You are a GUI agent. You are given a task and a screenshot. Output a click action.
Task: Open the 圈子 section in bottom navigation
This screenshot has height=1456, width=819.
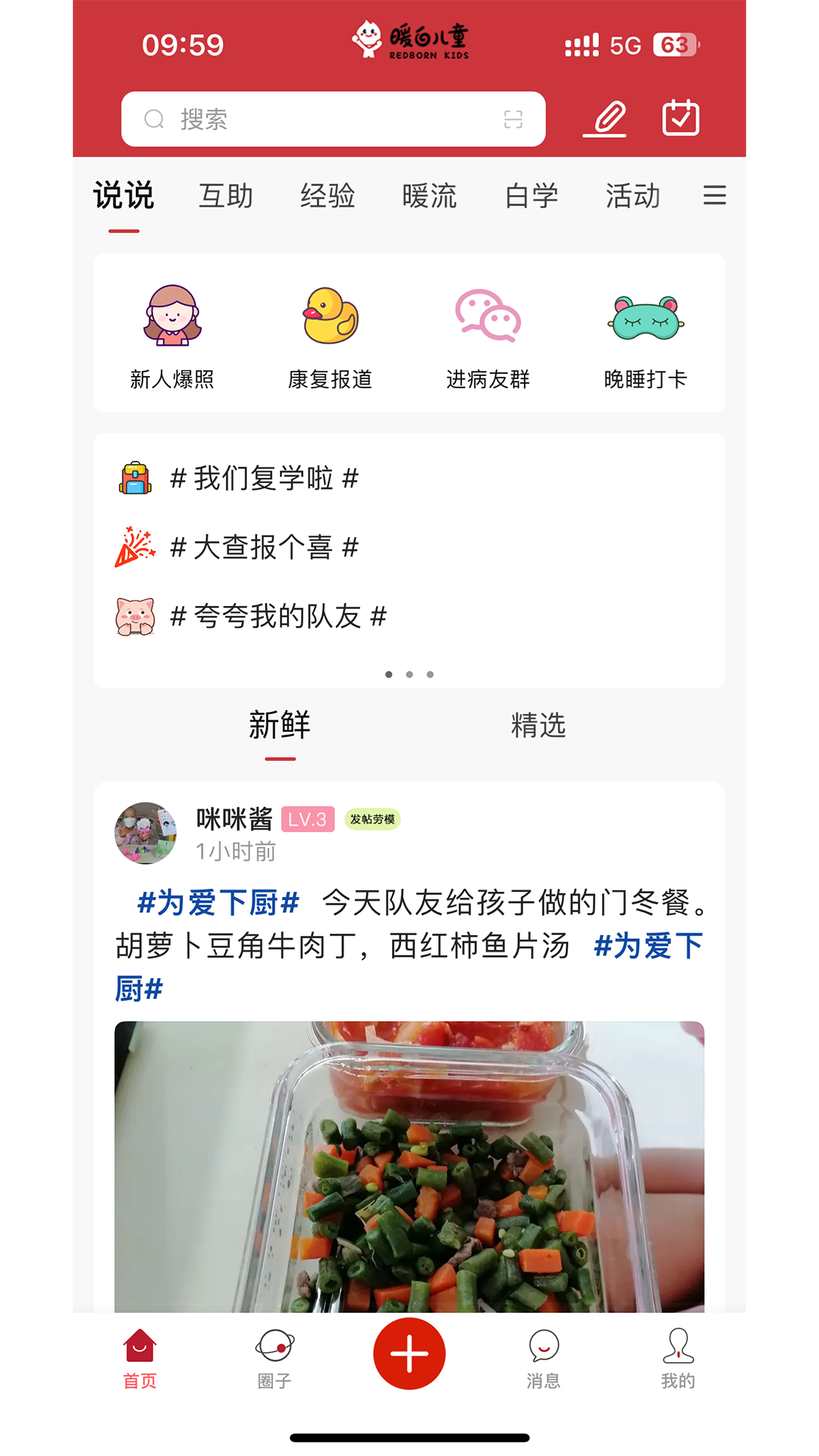click(275, 1357)
